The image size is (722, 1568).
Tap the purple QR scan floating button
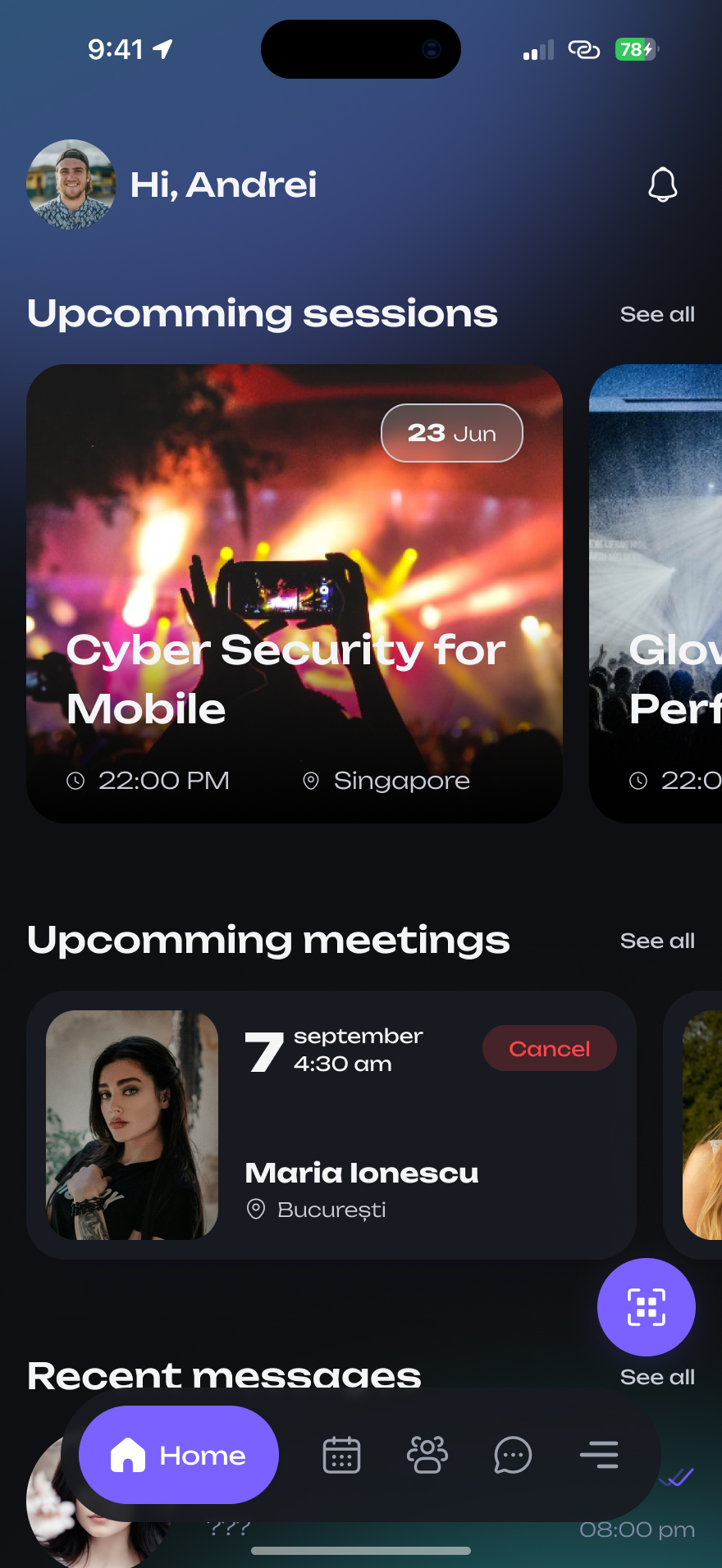[x=647, y=1306]
